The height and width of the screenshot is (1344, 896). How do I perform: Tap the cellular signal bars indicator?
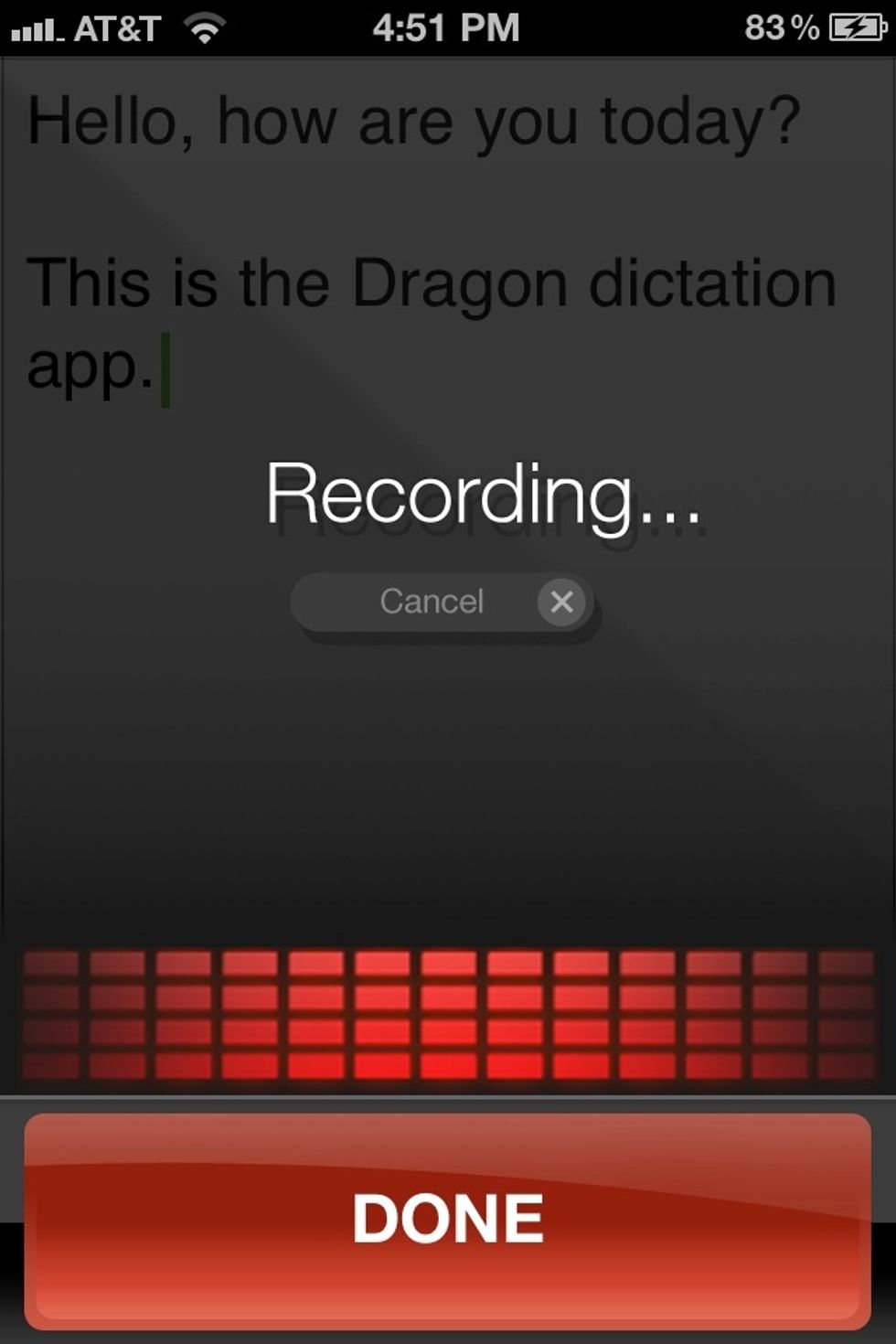click(35, 27)
